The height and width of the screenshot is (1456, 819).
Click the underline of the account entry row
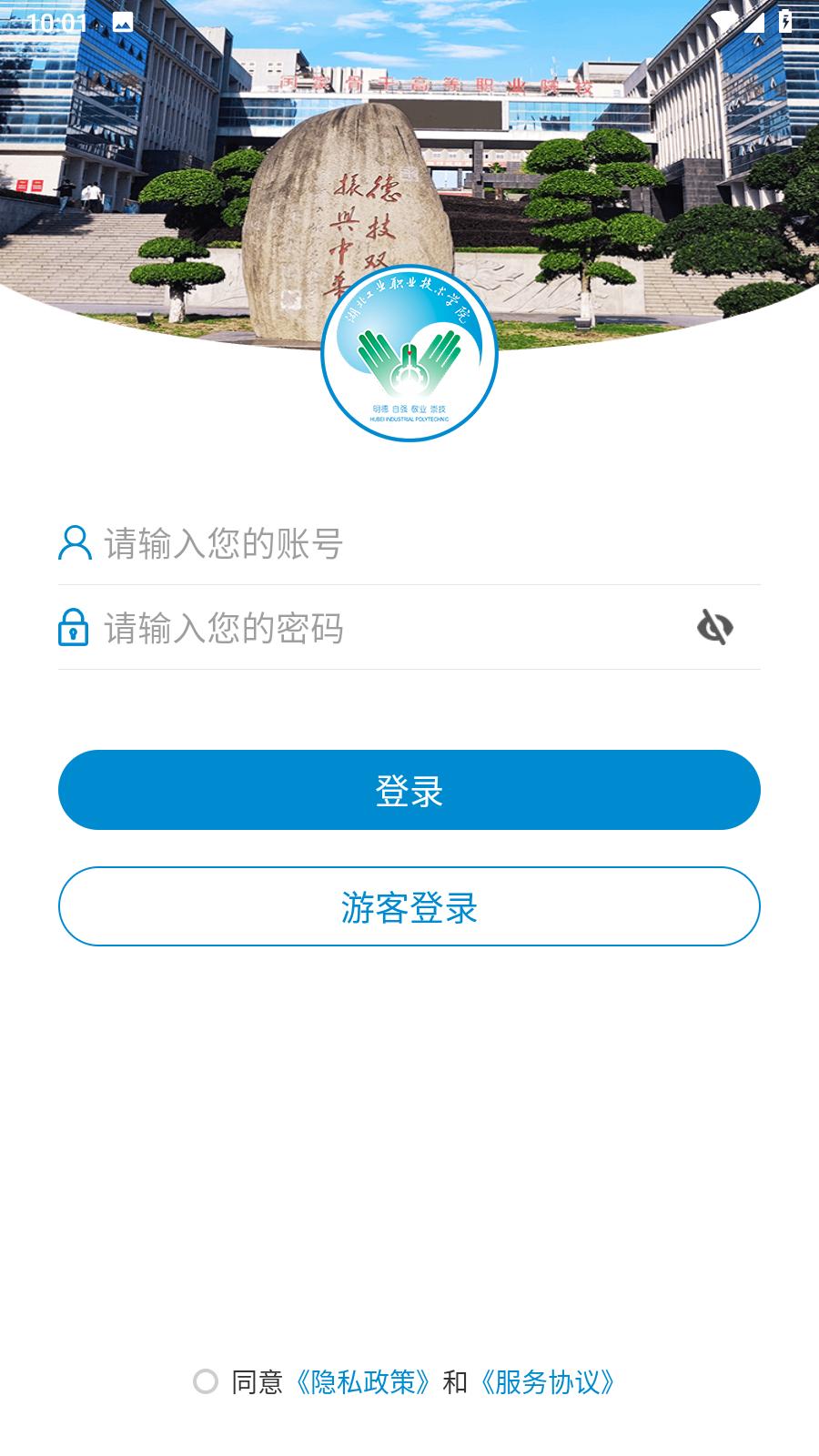tap(409, 583)
